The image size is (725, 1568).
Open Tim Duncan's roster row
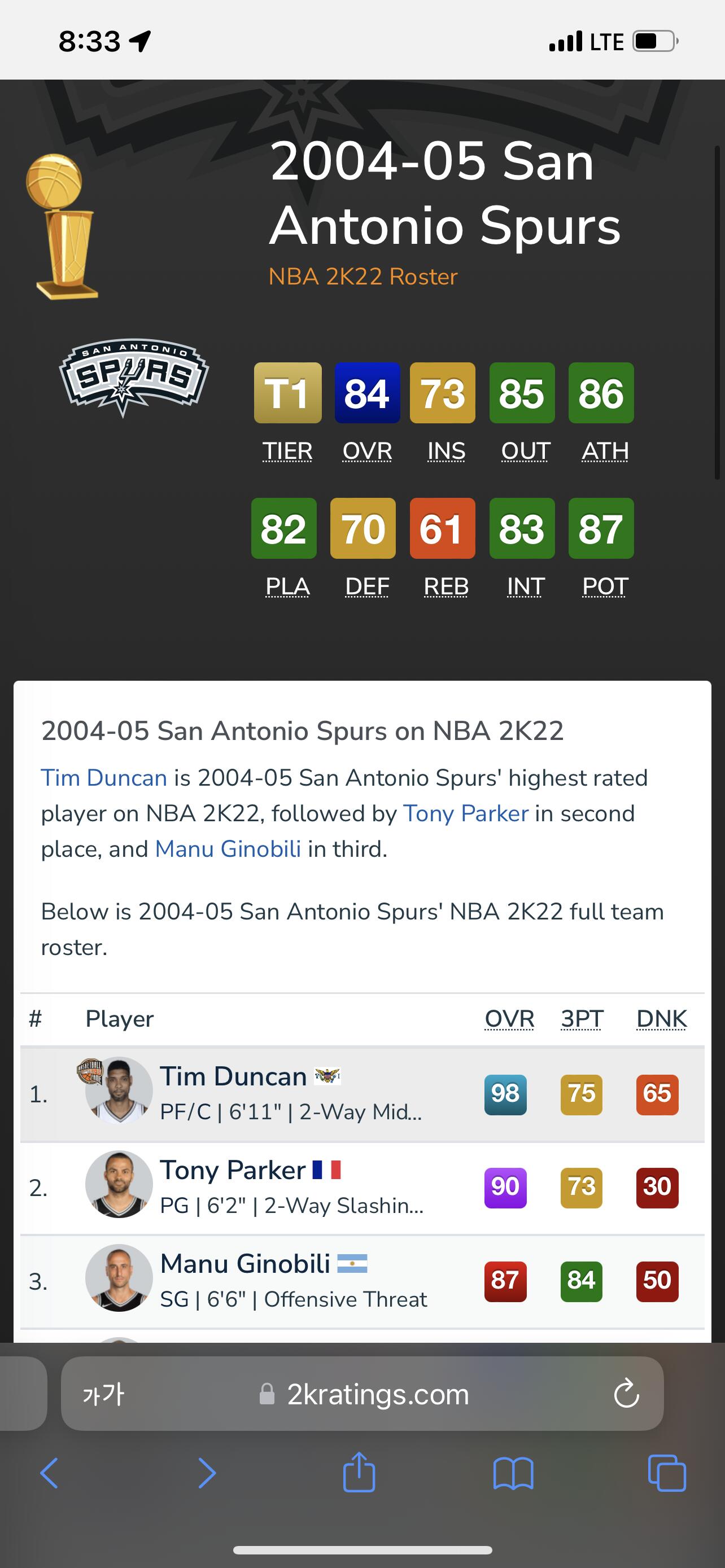tap(362, 1094)
